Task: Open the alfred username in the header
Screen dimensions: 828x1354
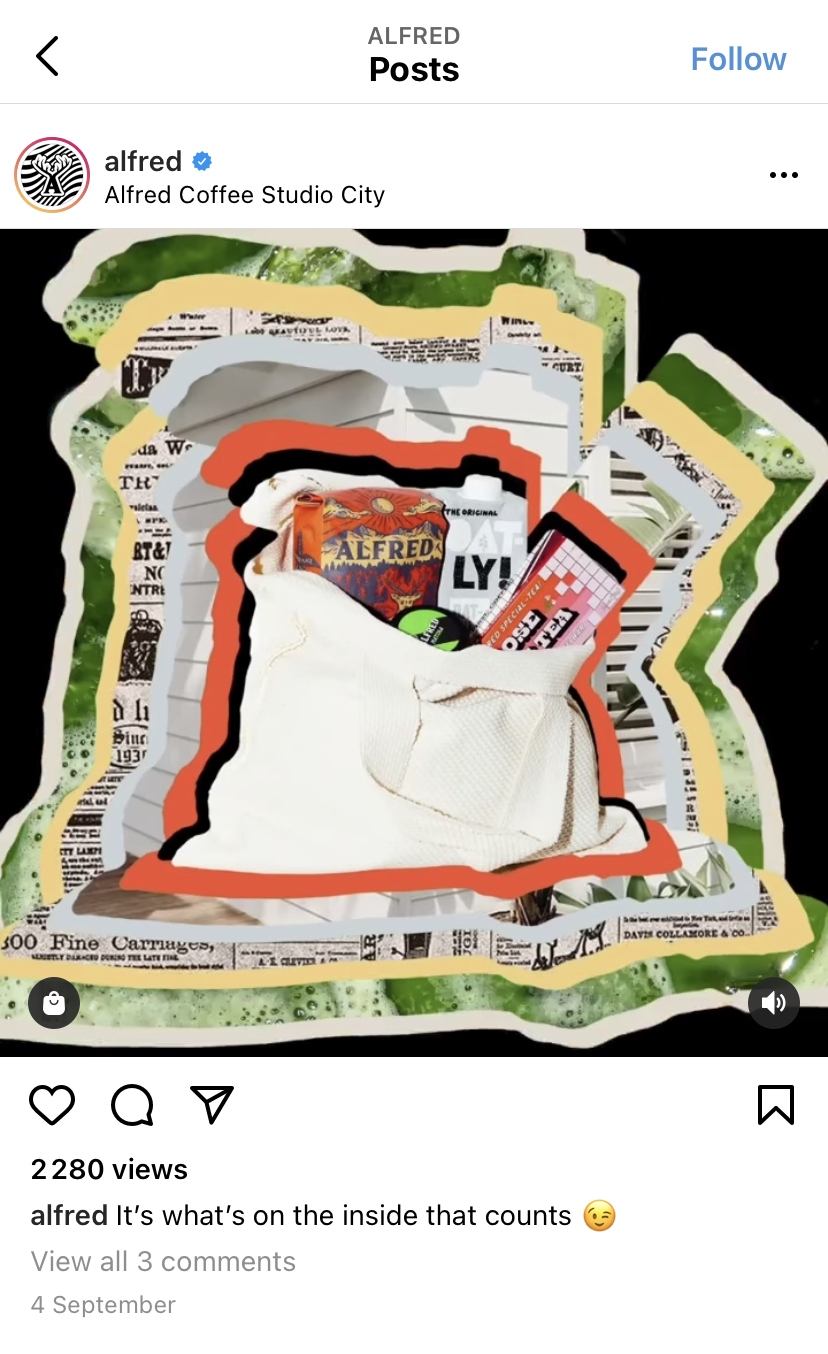Action: click(x=143, y=161)
